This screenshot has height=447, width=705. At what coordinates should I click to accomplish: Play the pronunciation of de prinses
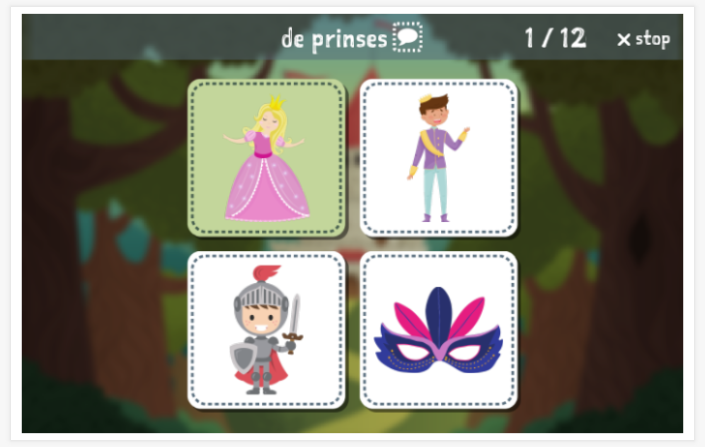pos(408,38)
